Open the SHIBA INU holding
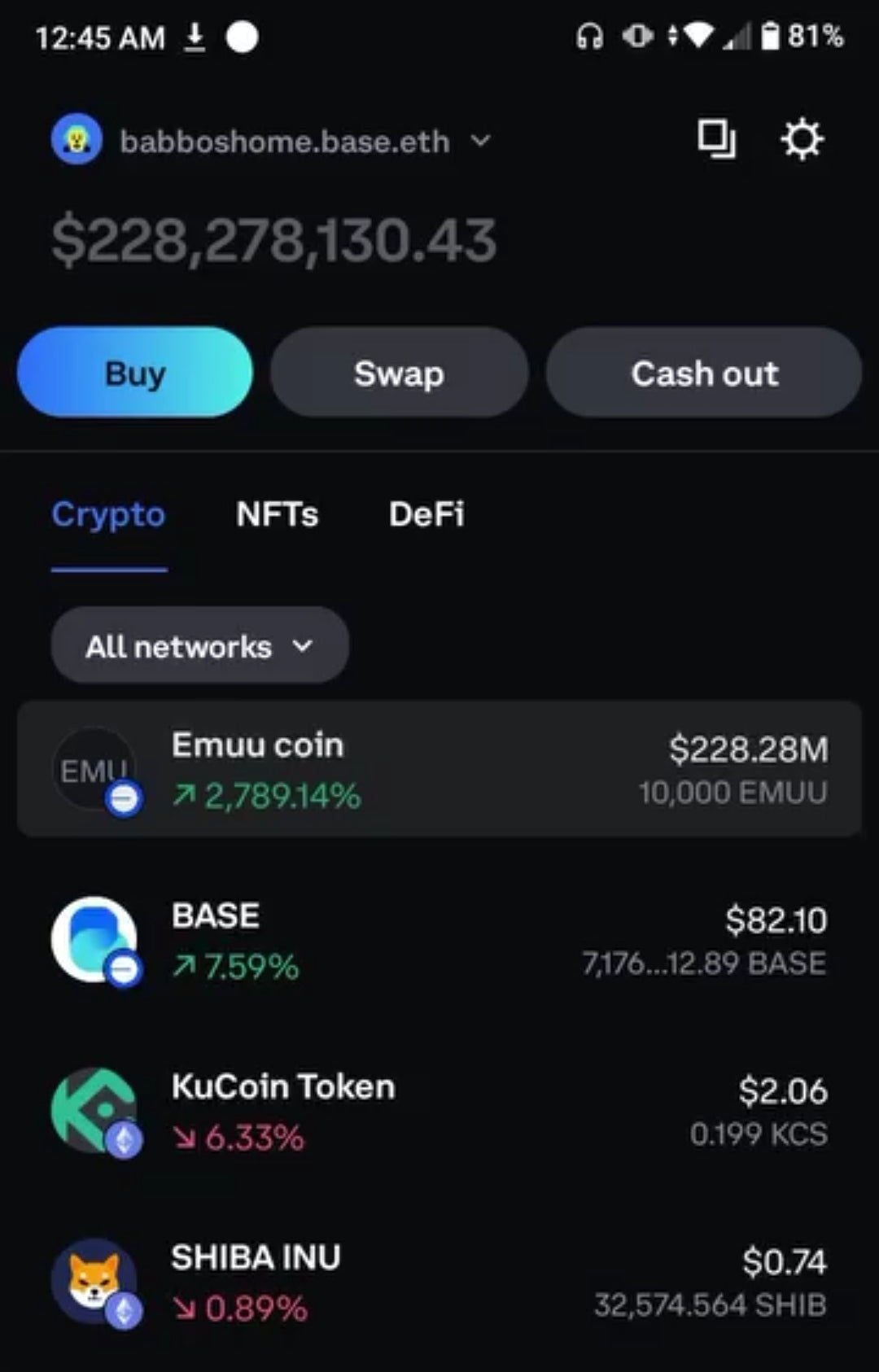This screenshot has height=1372, width=879. 439,1282
